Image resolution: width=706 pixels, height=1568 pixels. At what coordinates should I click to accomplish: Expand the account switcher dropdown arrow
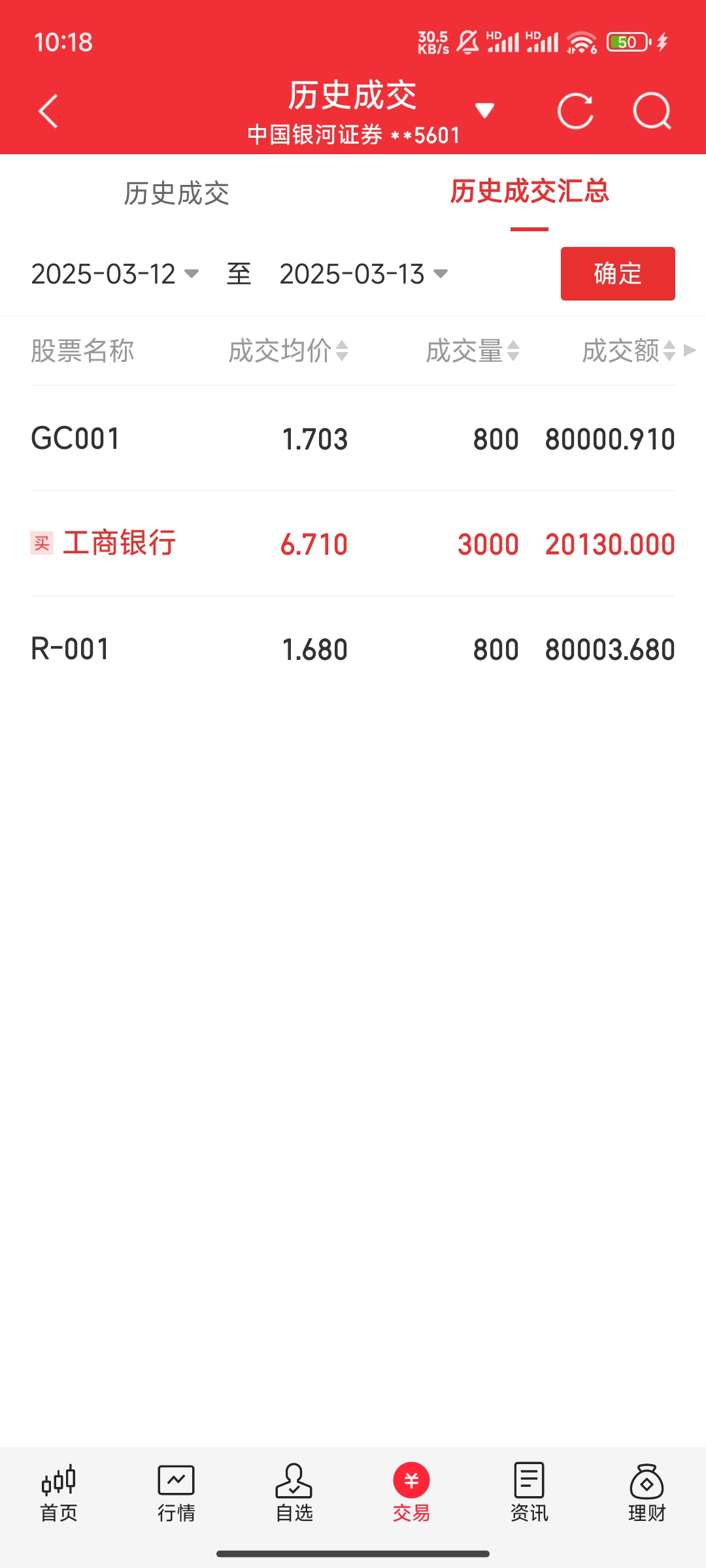pyautogui.click(x=484, y=110)
